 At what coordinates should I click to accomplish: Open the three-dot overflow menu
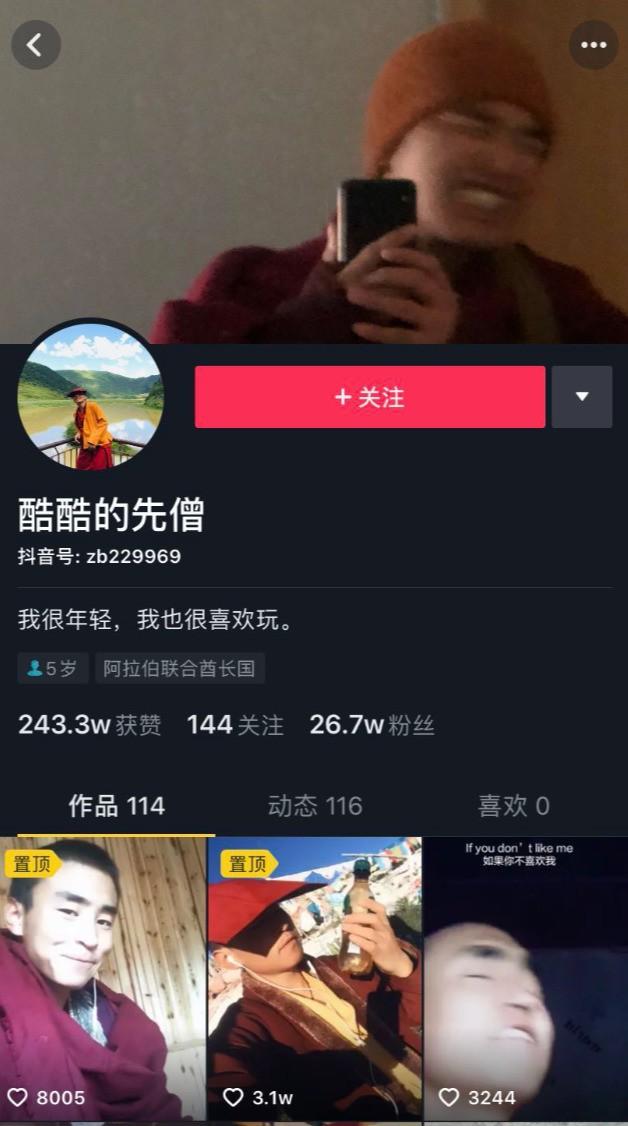tap(593, 45)
